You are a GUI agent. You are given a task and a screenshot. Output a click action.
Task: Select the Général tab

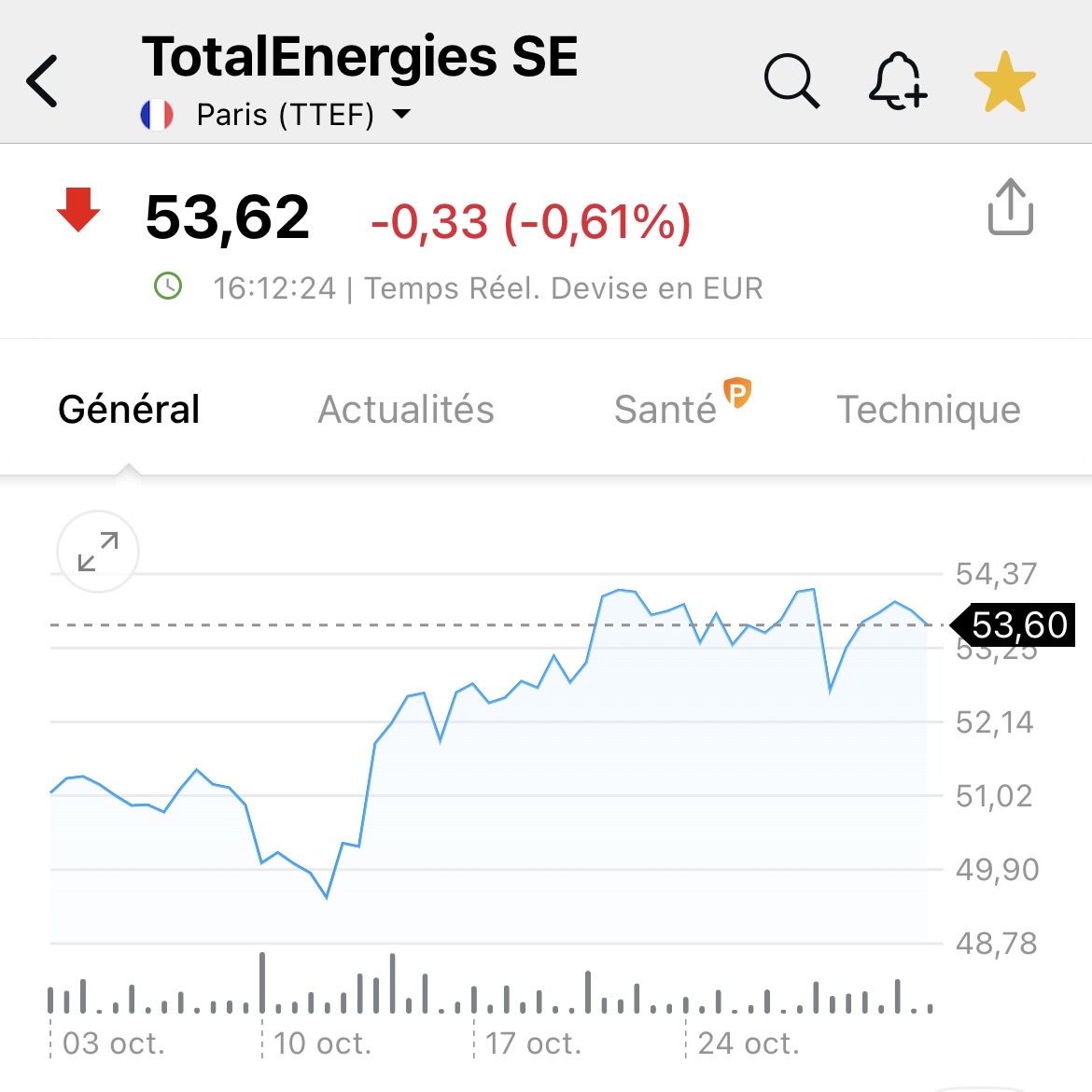129,410
